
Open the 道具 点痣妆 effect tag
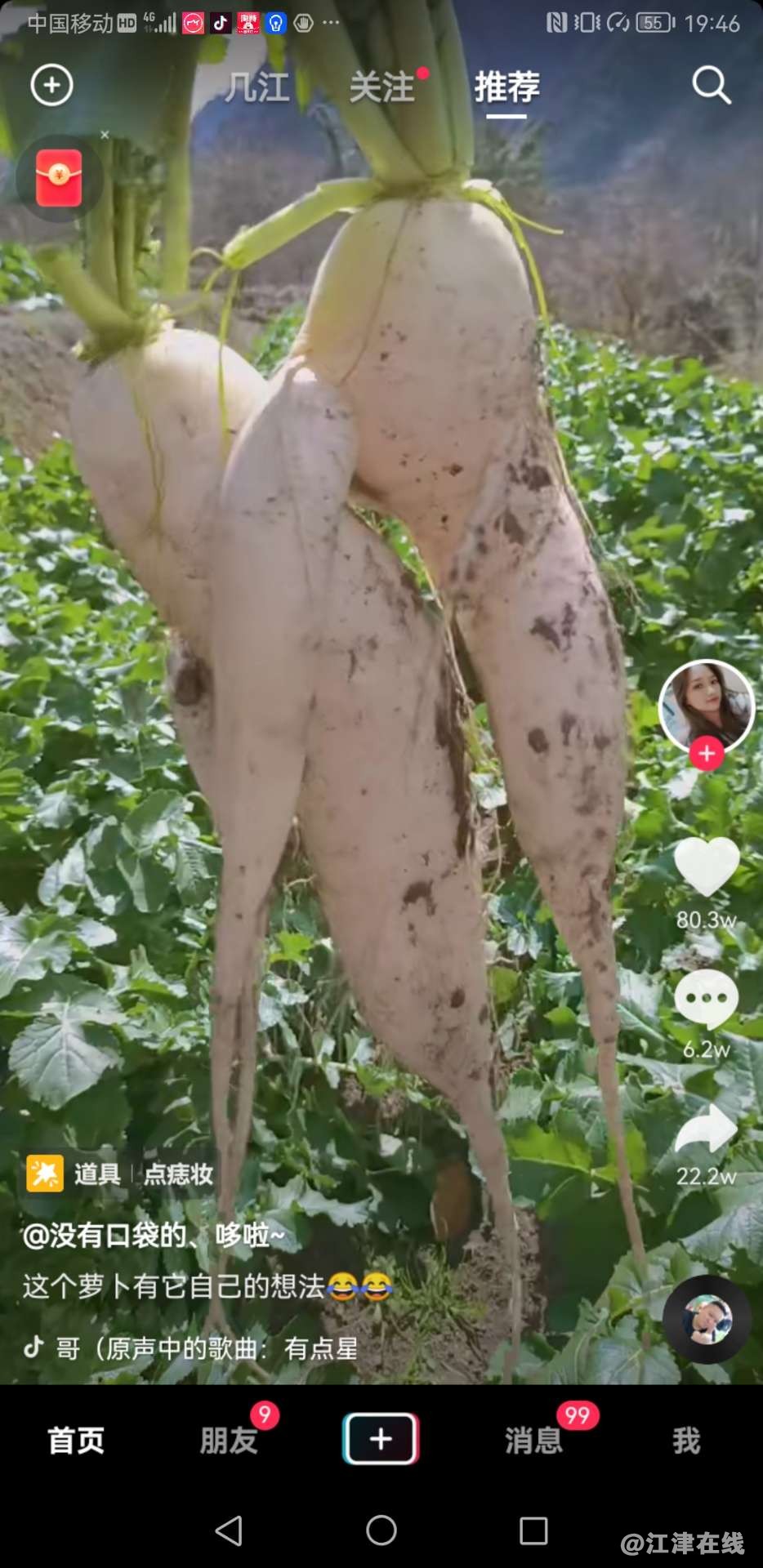(121, 1174)
